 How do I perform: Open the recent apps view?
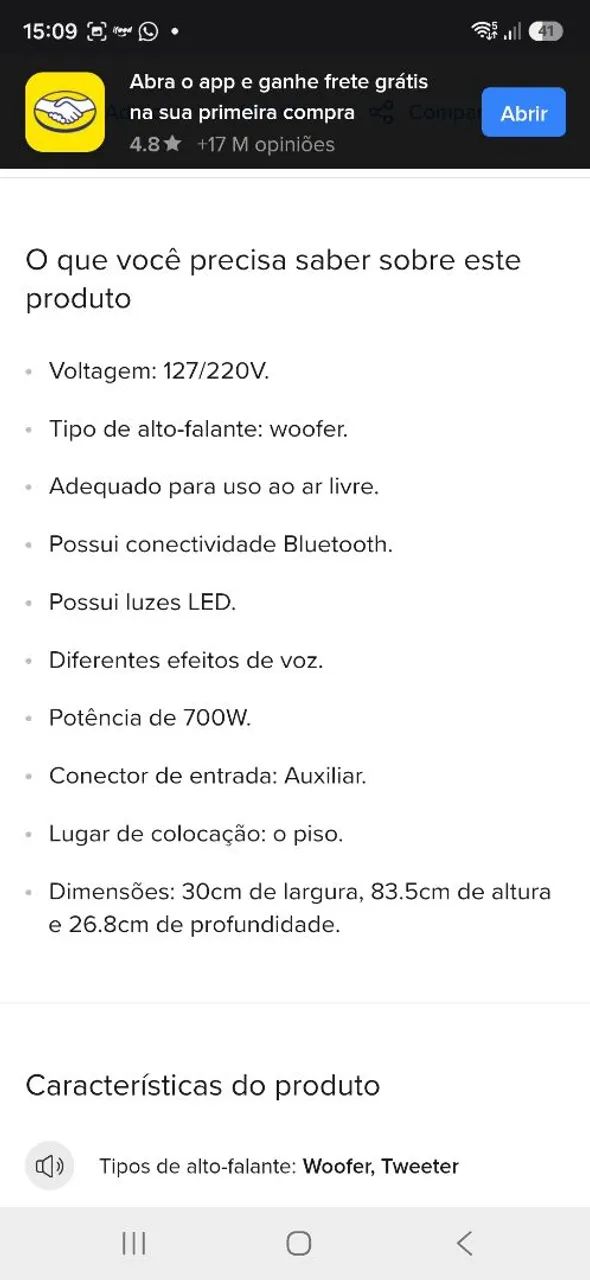133,1243
